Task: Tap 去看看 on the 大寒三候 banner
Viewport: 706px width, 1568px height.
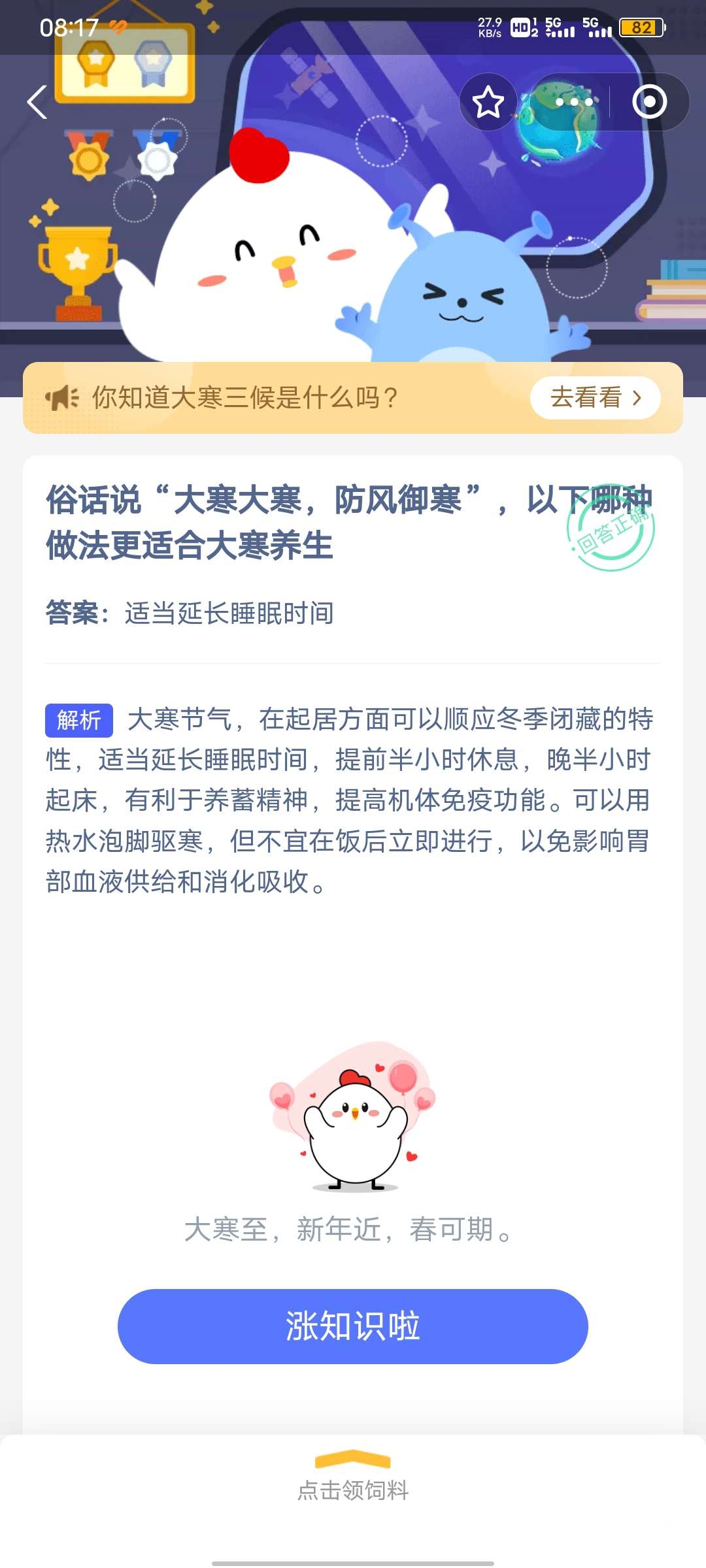Action: pos(595,397)
